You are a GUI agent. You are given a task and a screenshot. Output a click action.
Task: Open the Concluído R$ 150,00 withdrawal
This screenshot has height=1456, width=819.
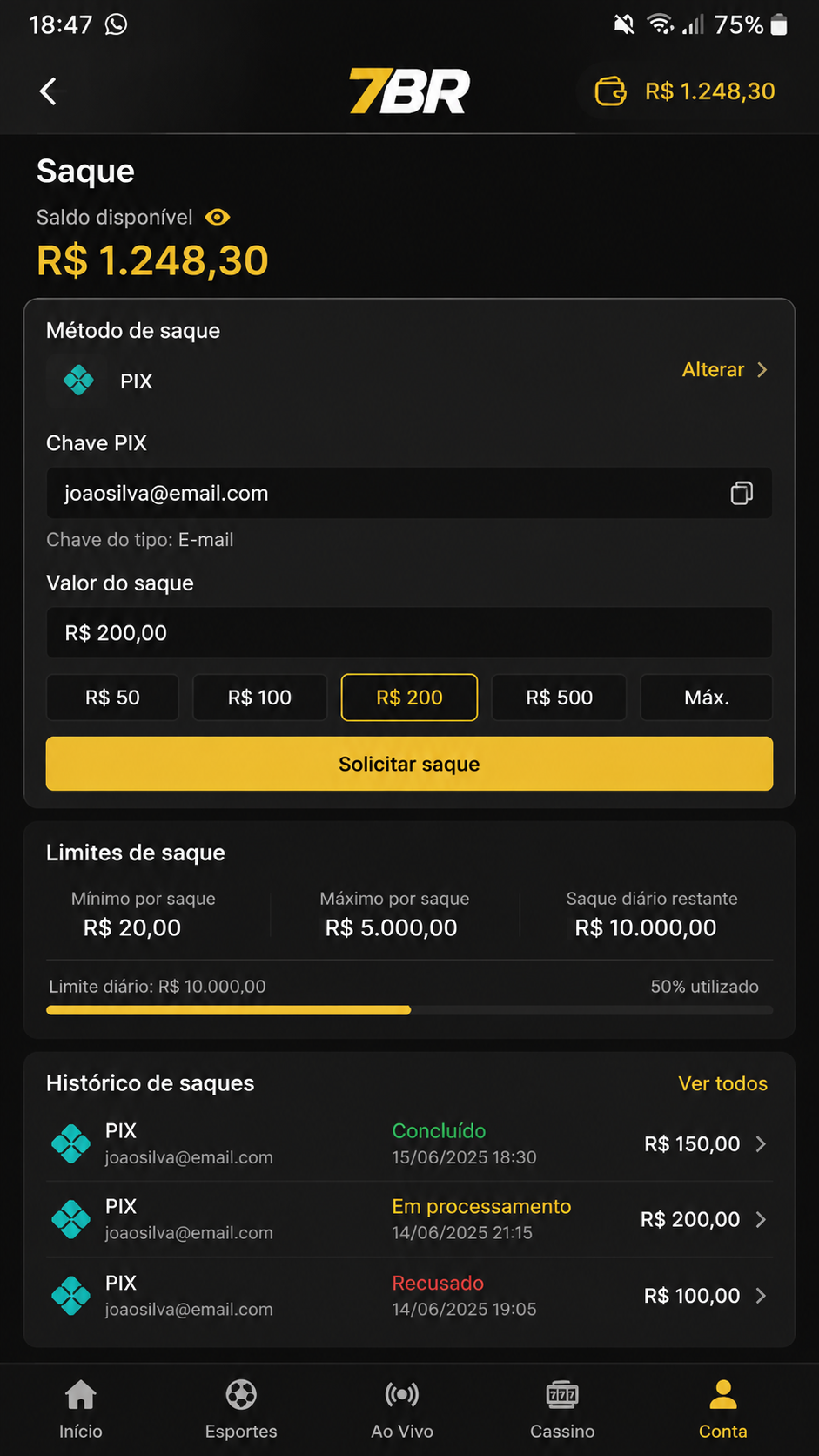point(409,1143)
